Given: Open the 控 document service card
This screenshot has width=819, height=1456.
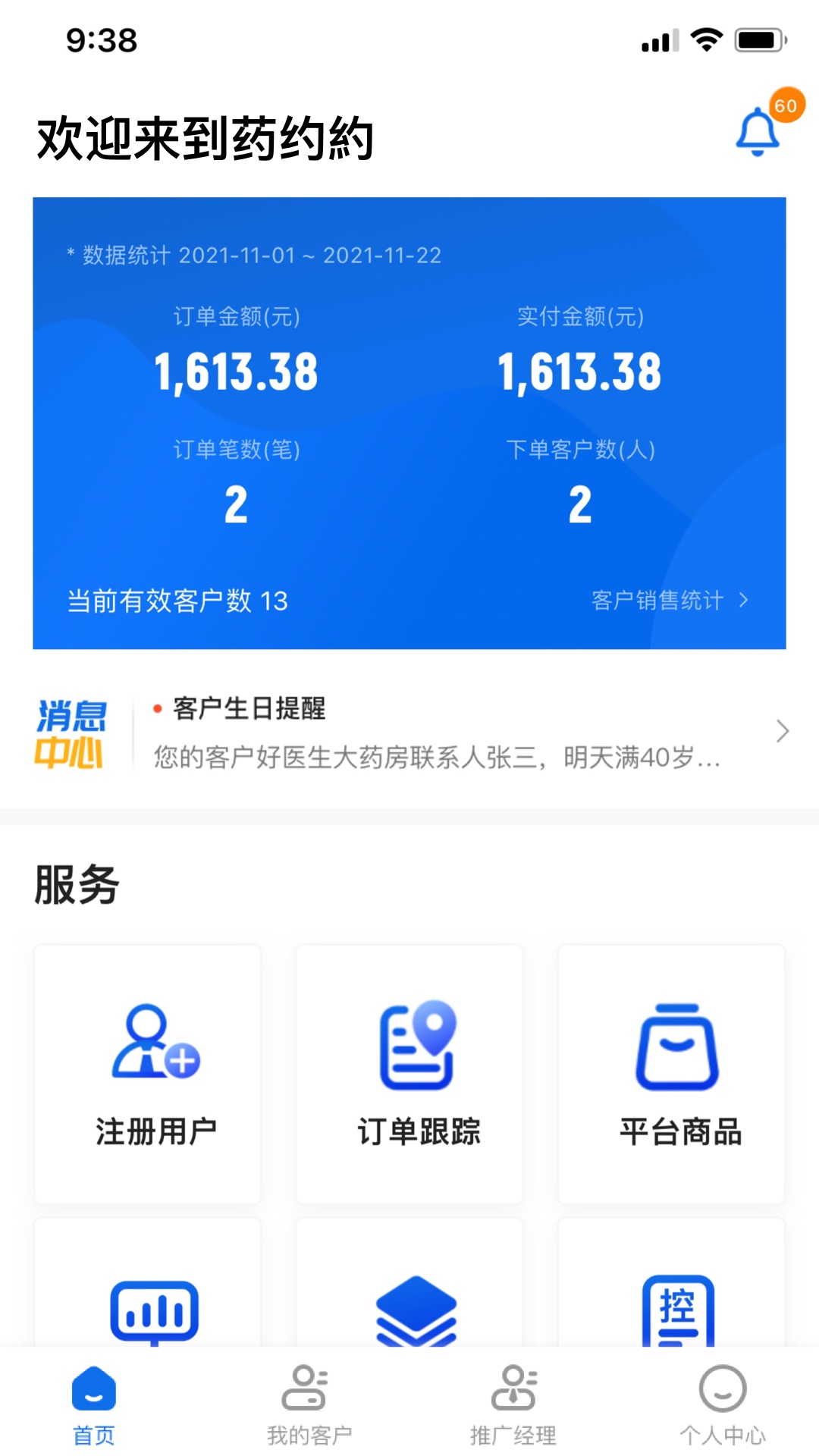Looking at the screenshot, I should click(672, 1283).
